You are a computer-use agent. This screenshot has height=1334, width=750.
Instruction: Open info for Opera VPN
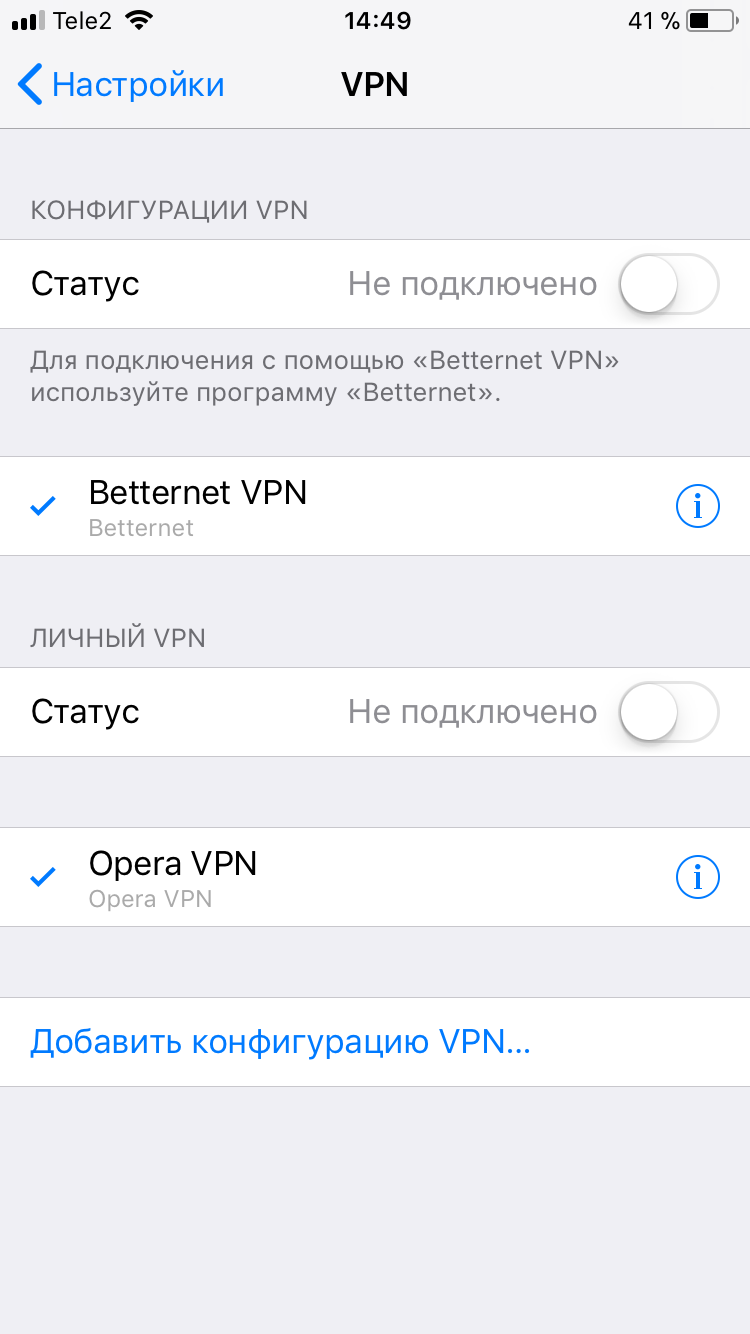tap(697, 877)
